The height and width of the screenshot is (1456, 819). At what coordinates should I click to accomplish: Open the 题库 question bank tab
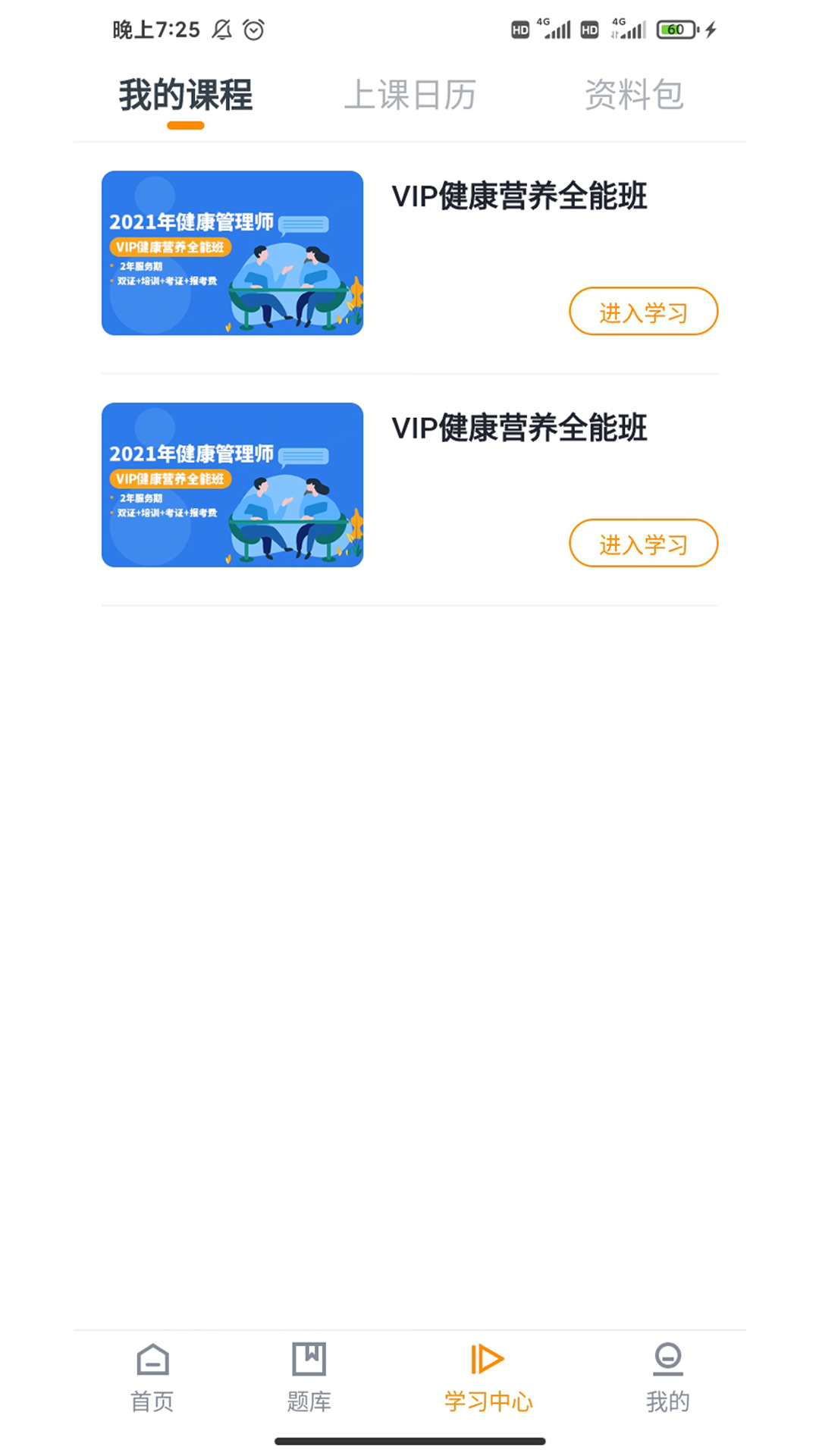pos(309,1377)
